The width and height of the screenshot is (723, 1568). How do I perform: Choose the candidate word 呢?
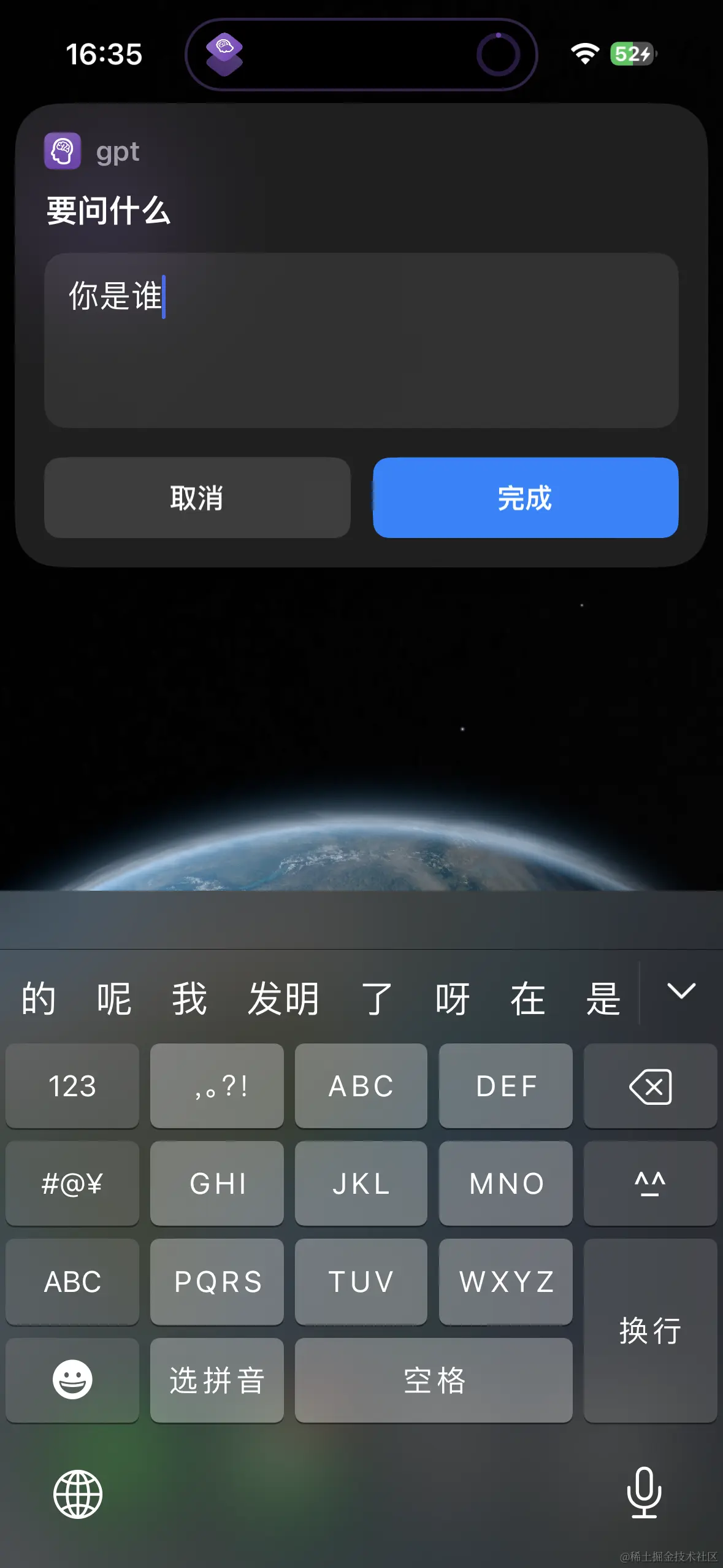pyautogui.click(x=114, y=999)
